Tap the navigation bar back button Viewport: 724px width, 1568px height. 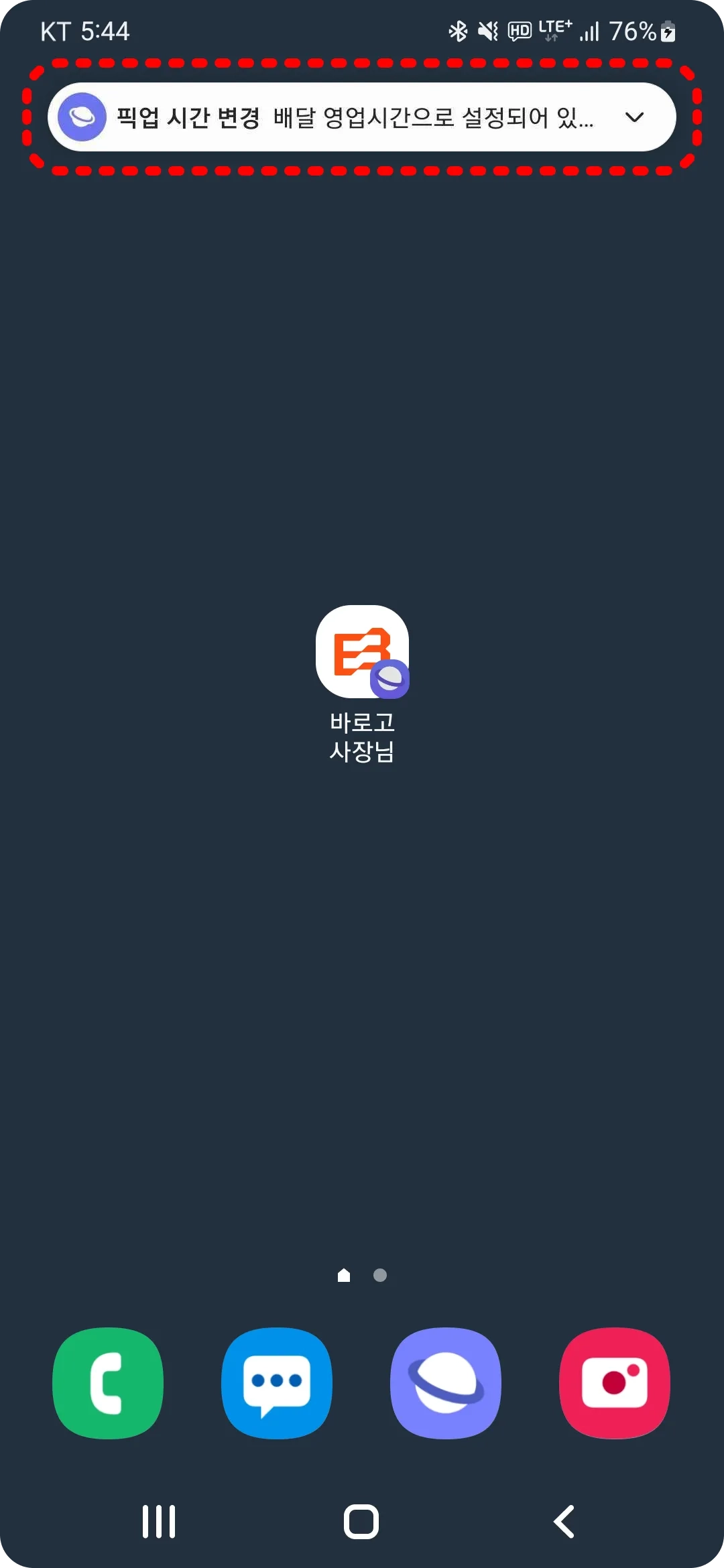click(x=564, y=1521)
